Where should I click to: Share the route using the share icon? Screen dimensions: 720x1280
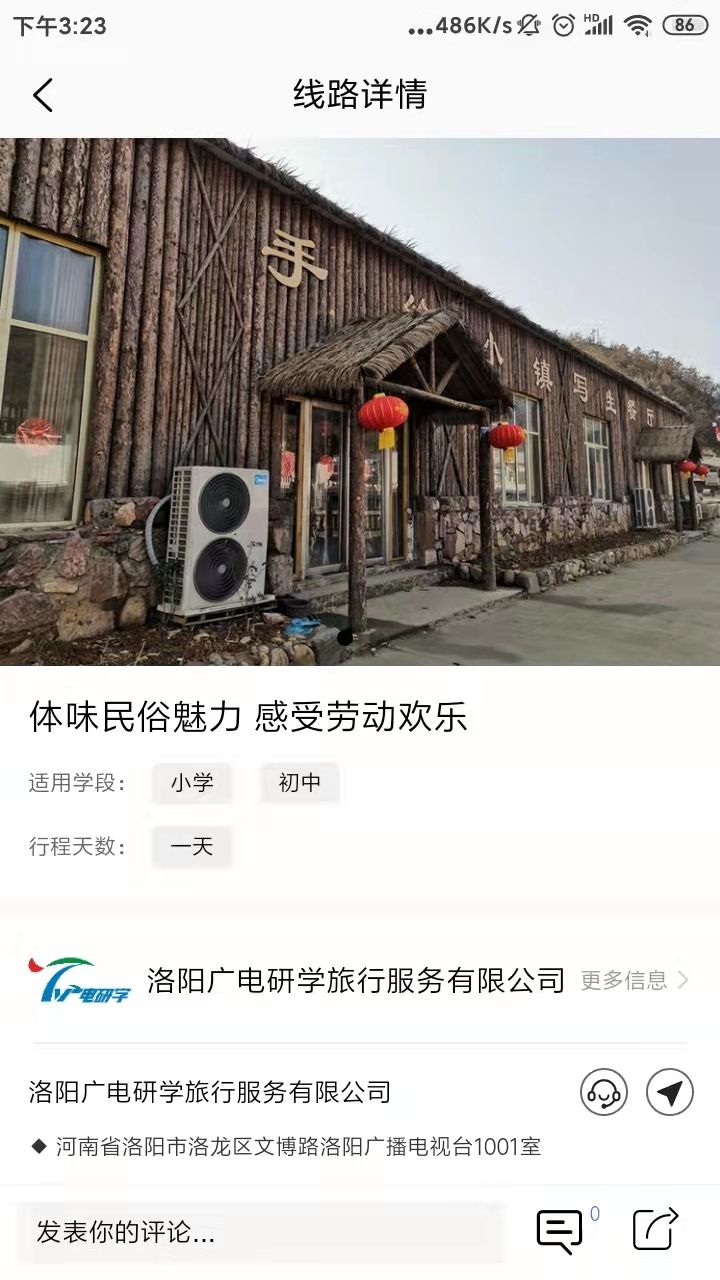(657, 1230)
